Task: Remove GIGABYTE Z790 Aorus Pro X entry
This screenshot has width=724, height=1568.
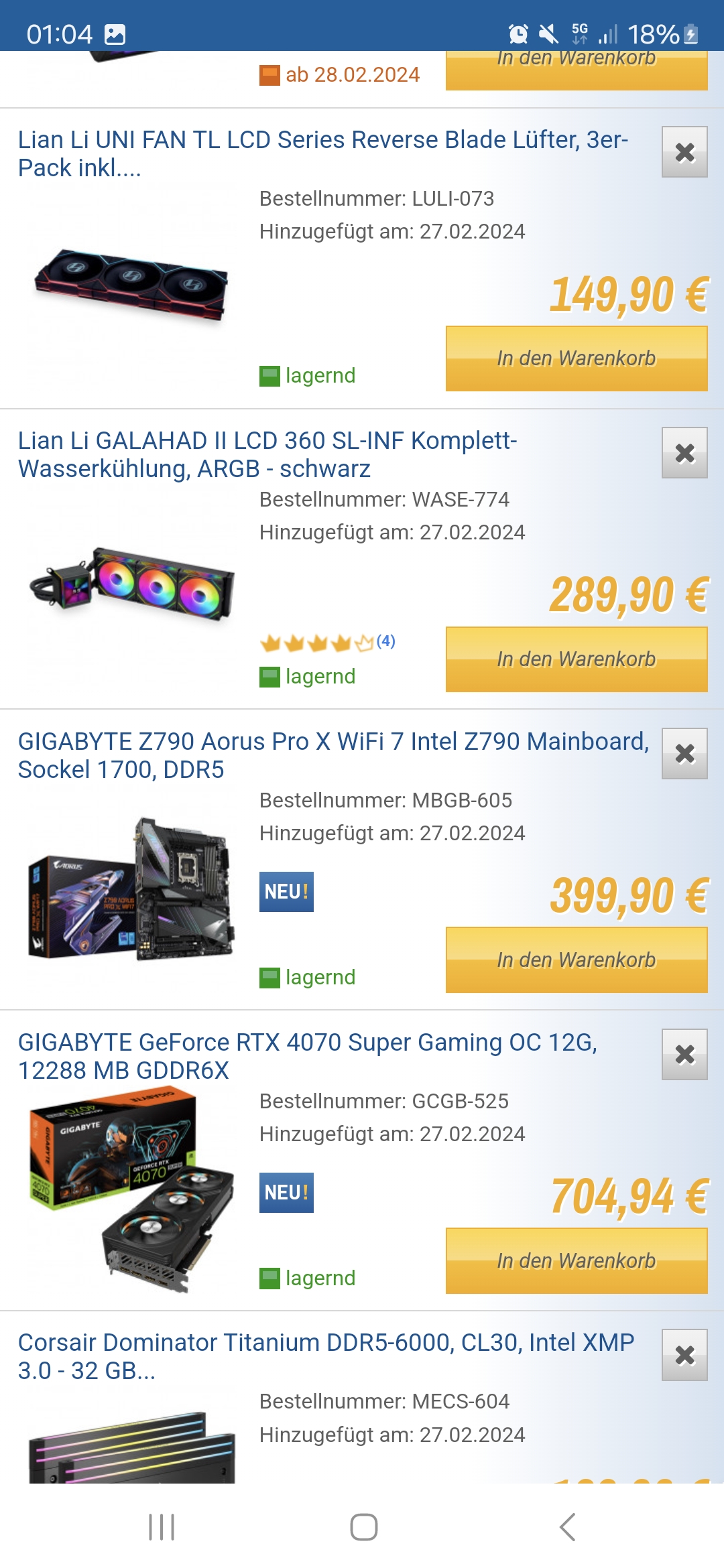Action: click(x=684, y=754)
